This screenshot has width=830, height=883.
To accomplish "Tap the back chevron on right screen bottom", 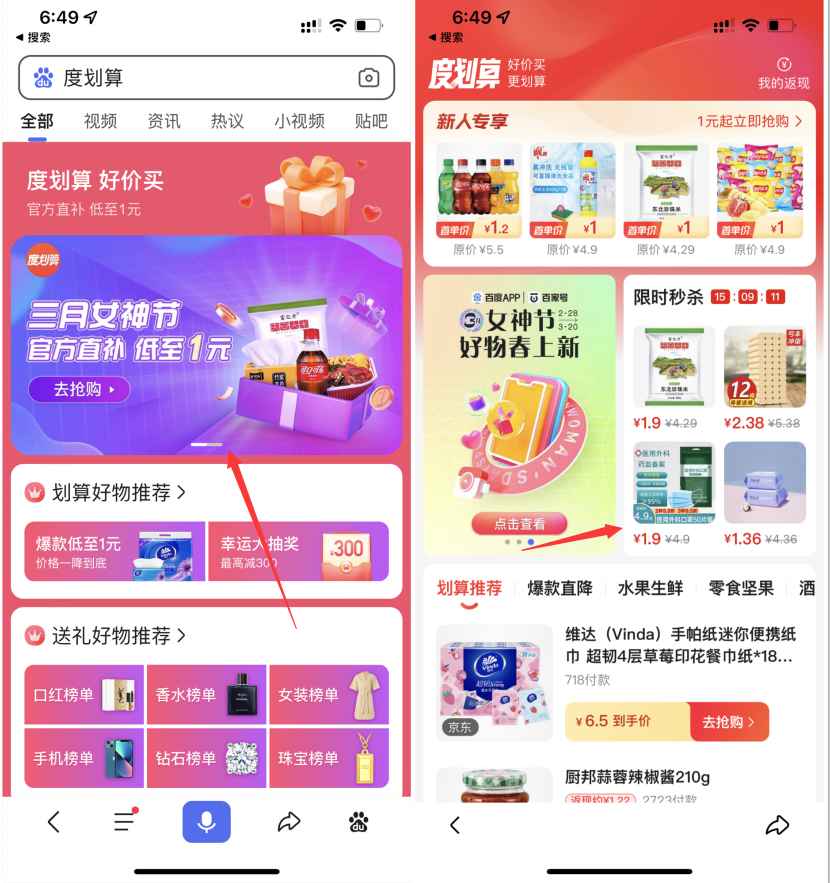I will (x=454, y=825).
